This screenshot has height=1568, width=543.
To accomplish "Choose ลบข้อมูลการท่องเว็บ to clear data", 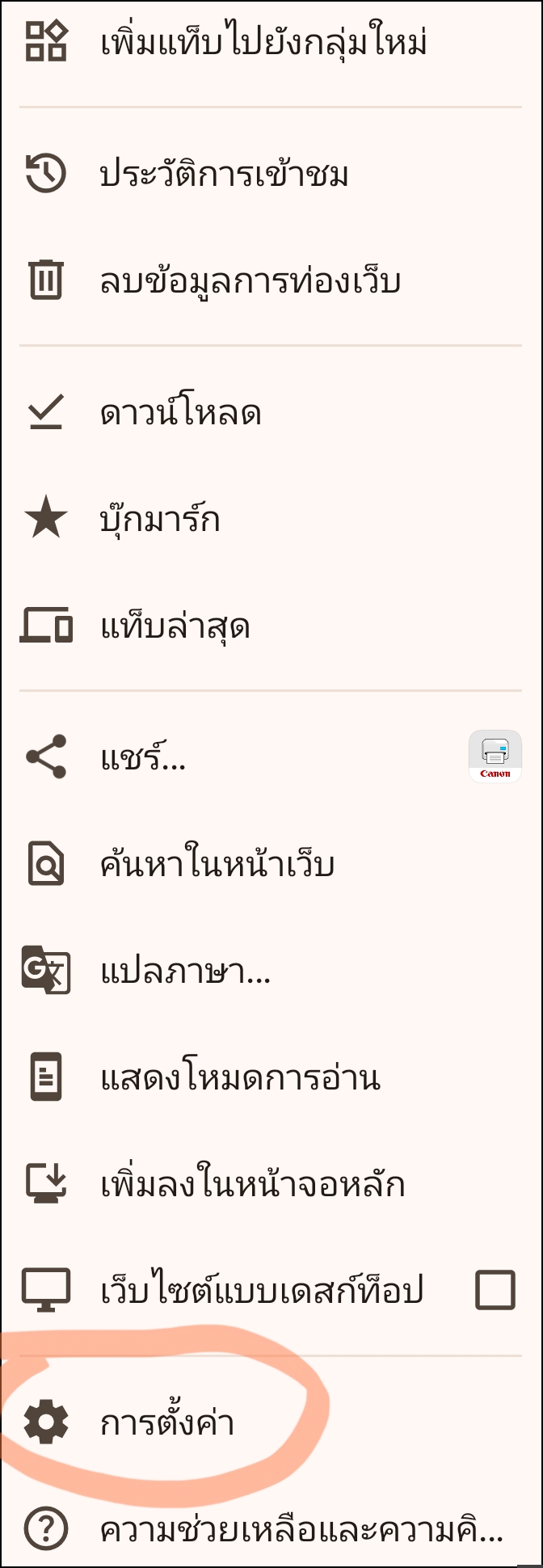I will pyautogui.click(x=250, y=281).
